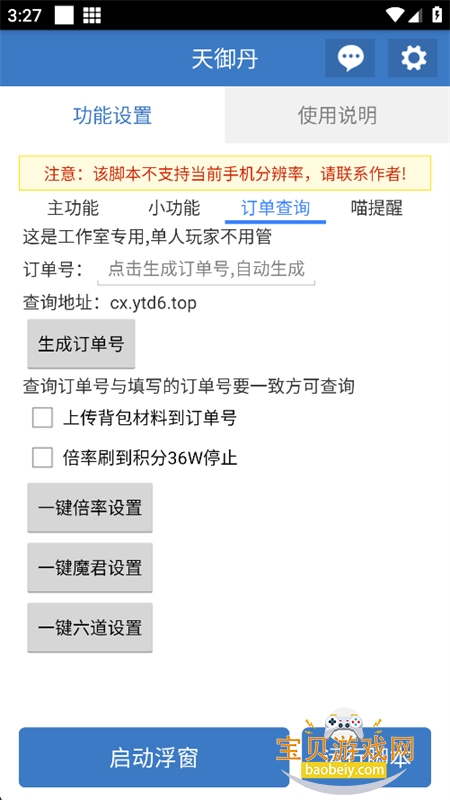Tap 一键魔君设置 button
Screen dimensions: 450x800
click(x=90, y=568)
